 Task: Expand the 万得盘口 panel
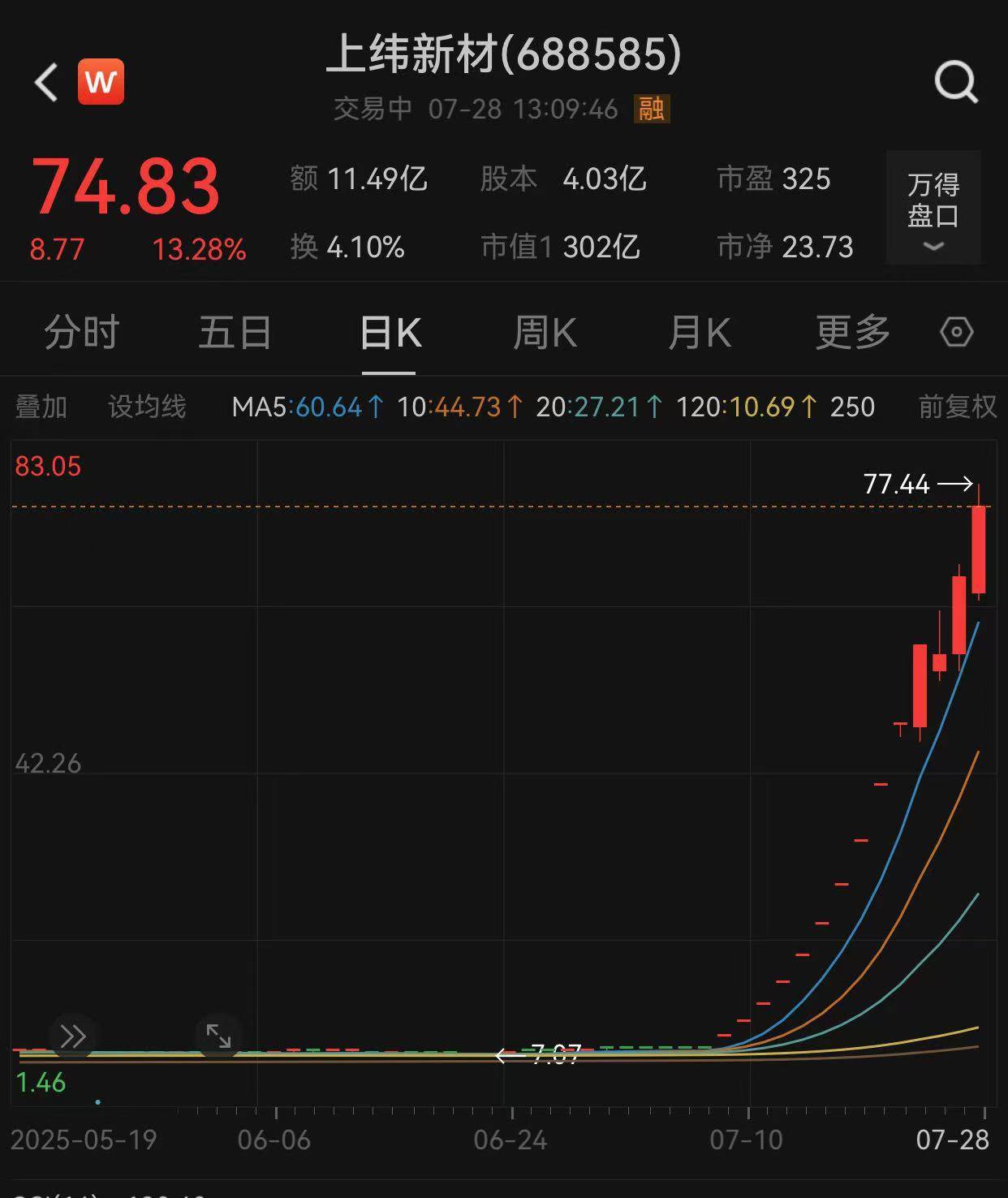[933, 208]
